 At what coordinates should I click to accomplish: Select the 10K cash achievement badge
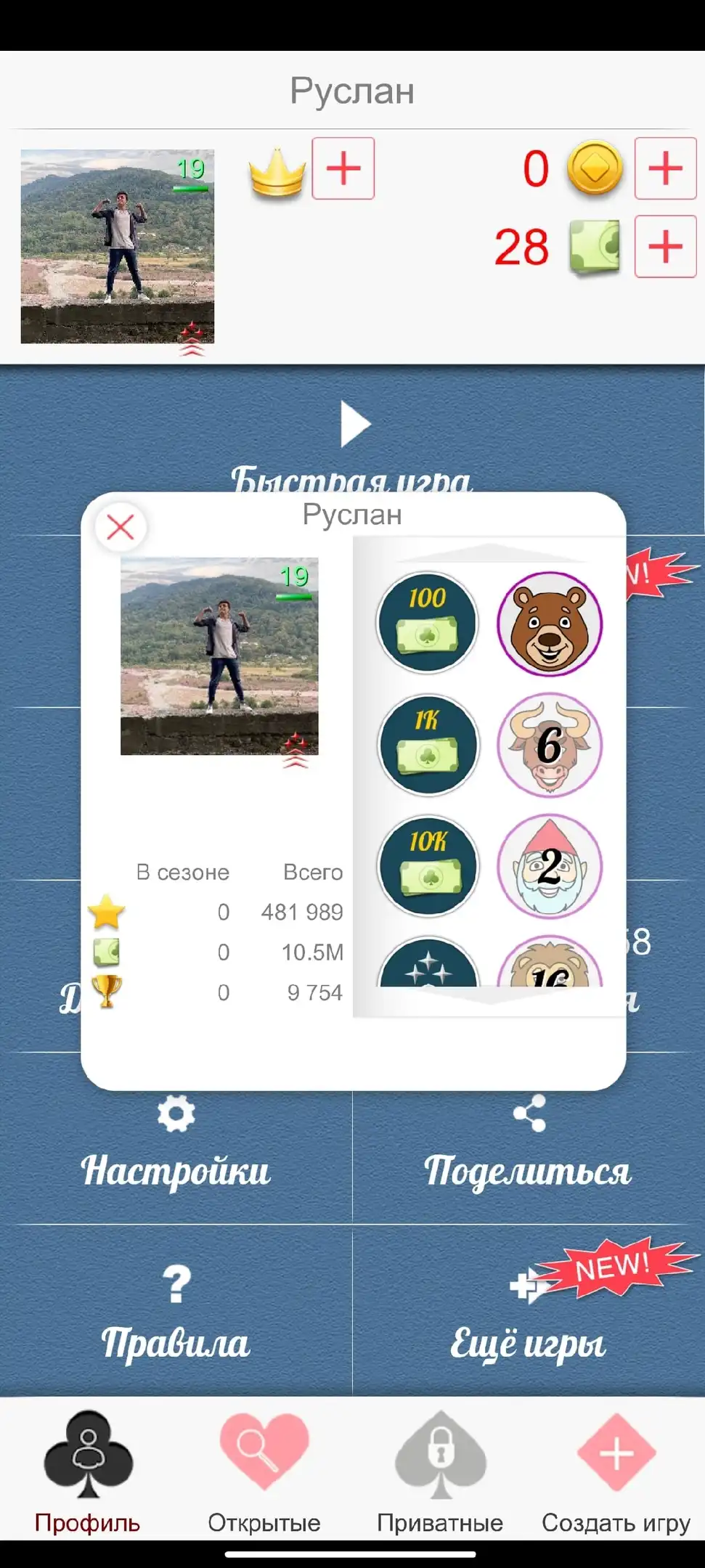coord(428,866)
